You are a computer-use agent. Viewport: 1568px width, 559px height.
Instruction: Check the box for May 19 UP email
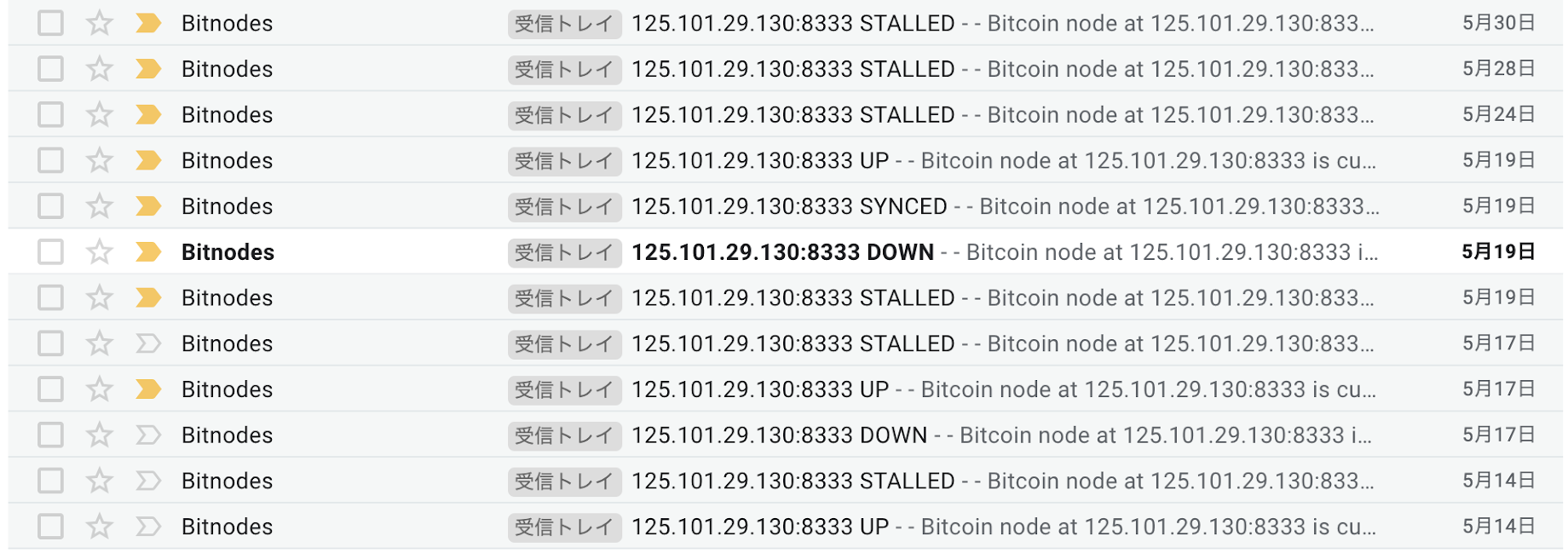pos(51,160)
